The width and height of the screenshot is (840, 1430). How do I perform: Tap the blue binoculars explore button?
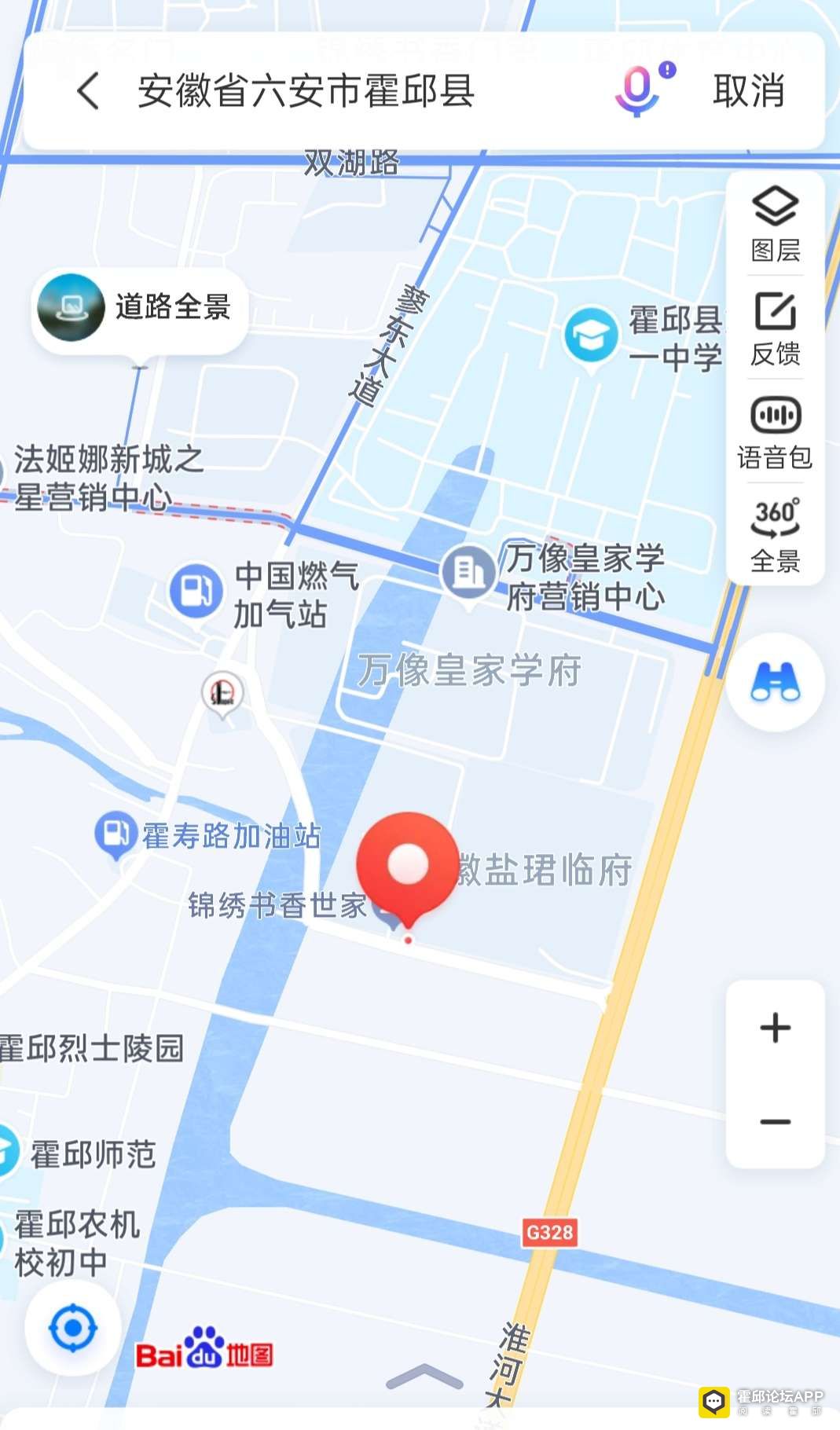(776, 682)
